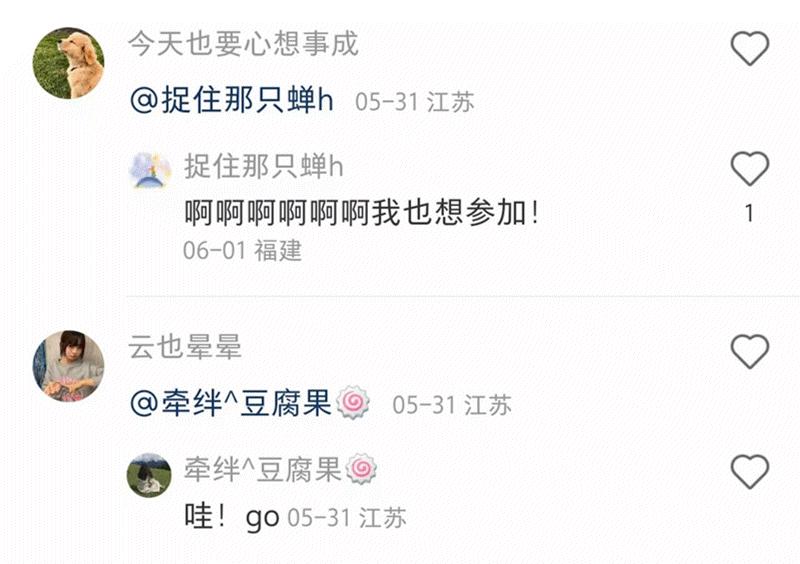Viewport: 800px width, 564px height.
Task: Reply to the comment 啊啊啊啊啊啊我也想参加!
Action: pyautogui.click(x=362, y=213)
